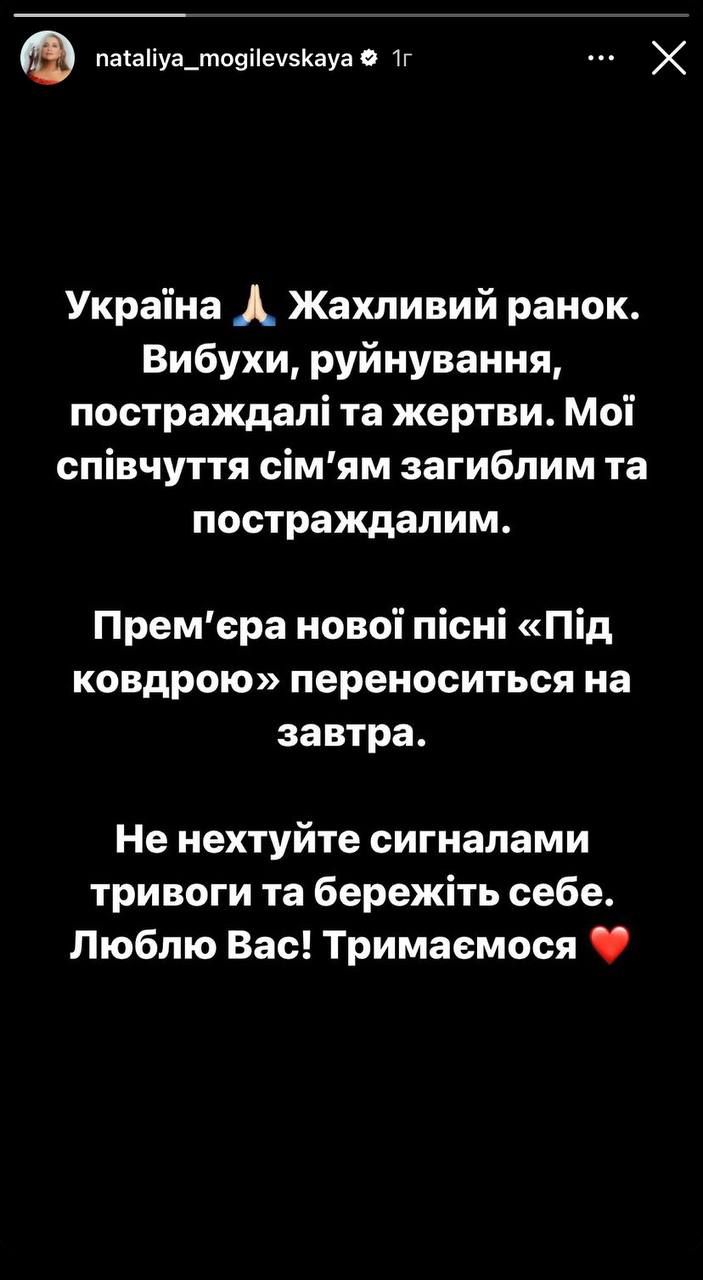Open the three-dot story options menu
The image size is (703, 1280).
pos(600,58)
